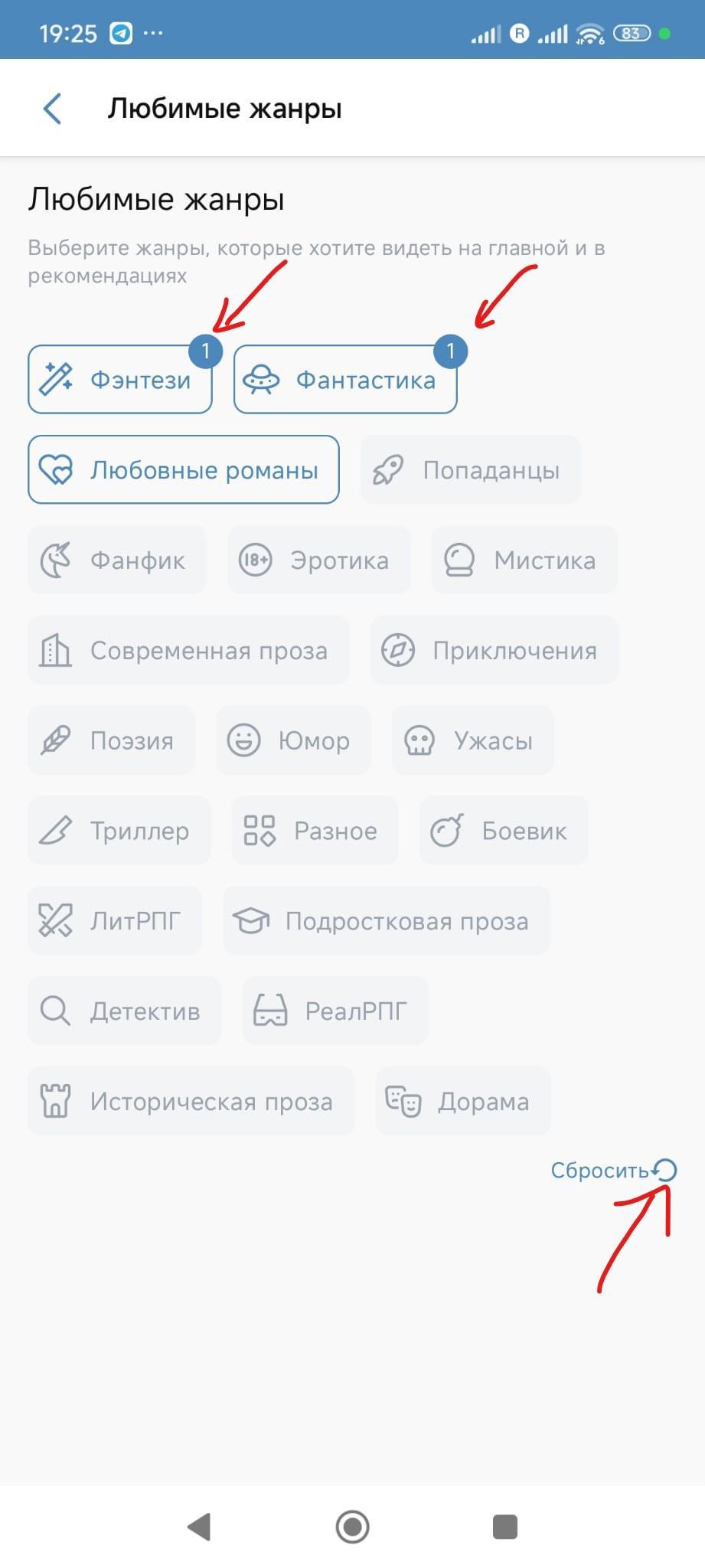Choose the Фанфик genre chip

tap(117, 560)
